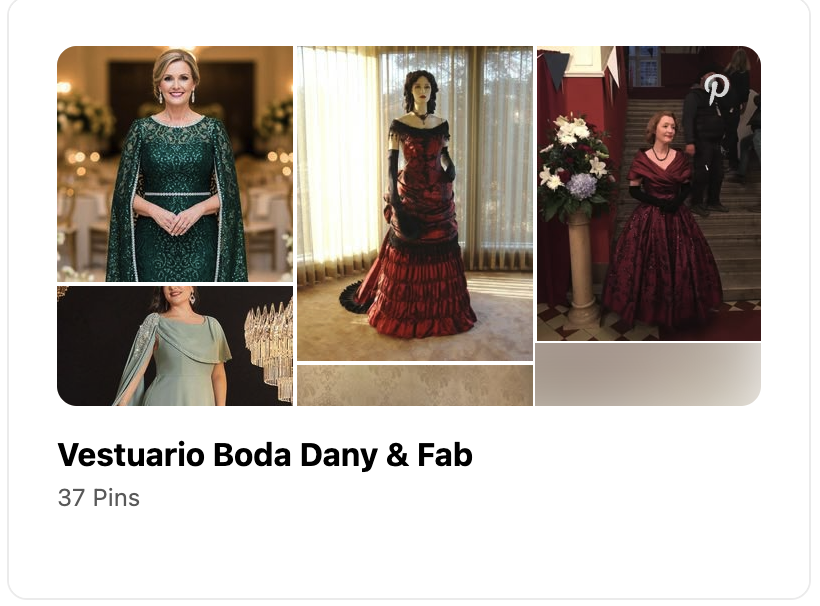This screenshot has width=820, height=606.
Task: Open the Vestuario Boda Dany & Fab board
Action: 265,455
